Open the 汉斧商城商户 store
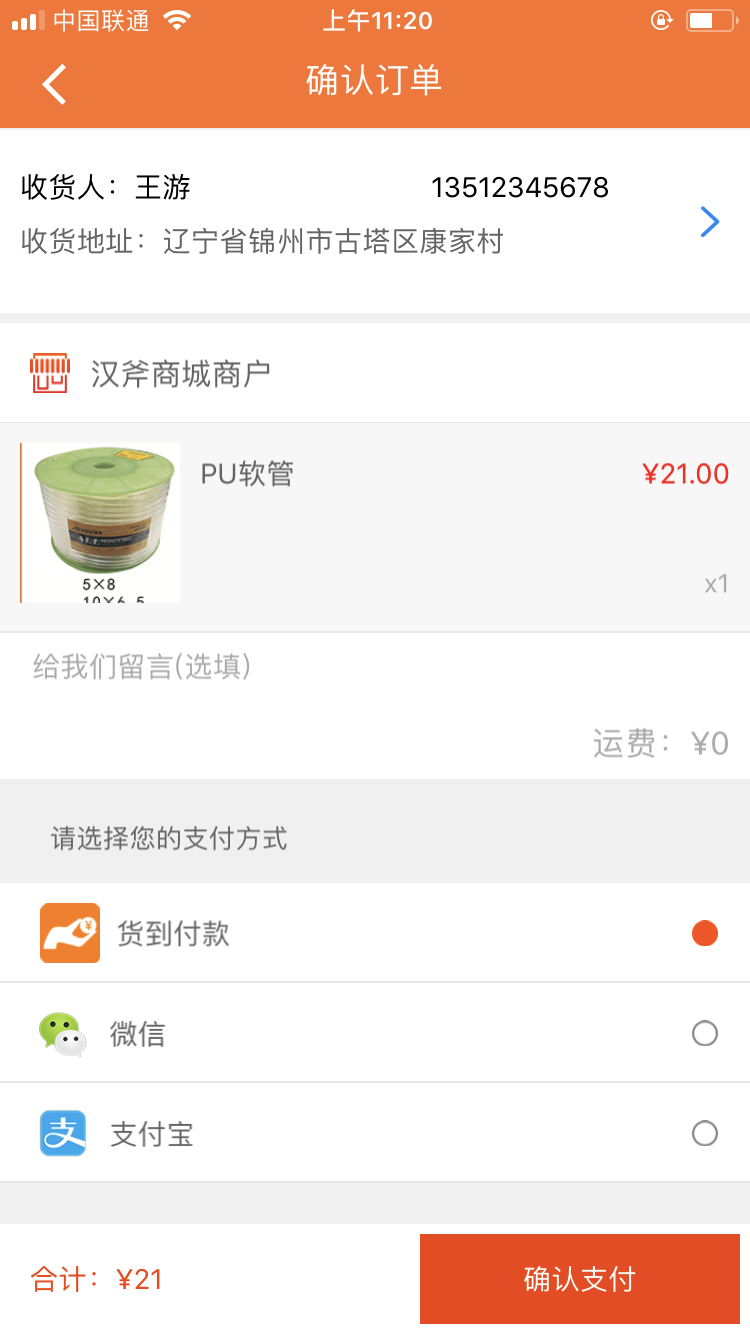750x1334 pixels. click(x=180, y=374)
